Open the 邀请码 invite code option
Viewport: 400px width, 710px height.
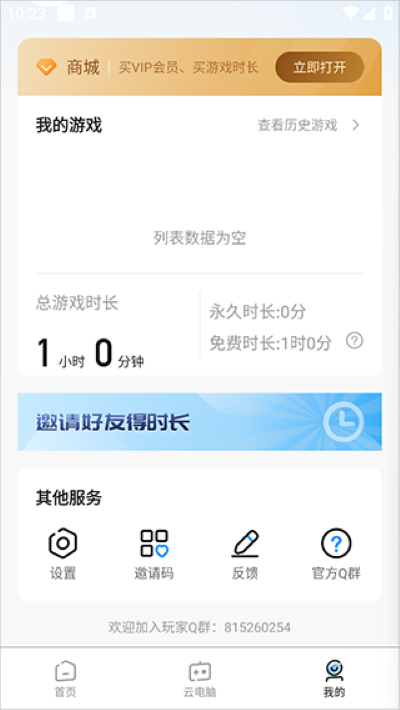[154, 554]
